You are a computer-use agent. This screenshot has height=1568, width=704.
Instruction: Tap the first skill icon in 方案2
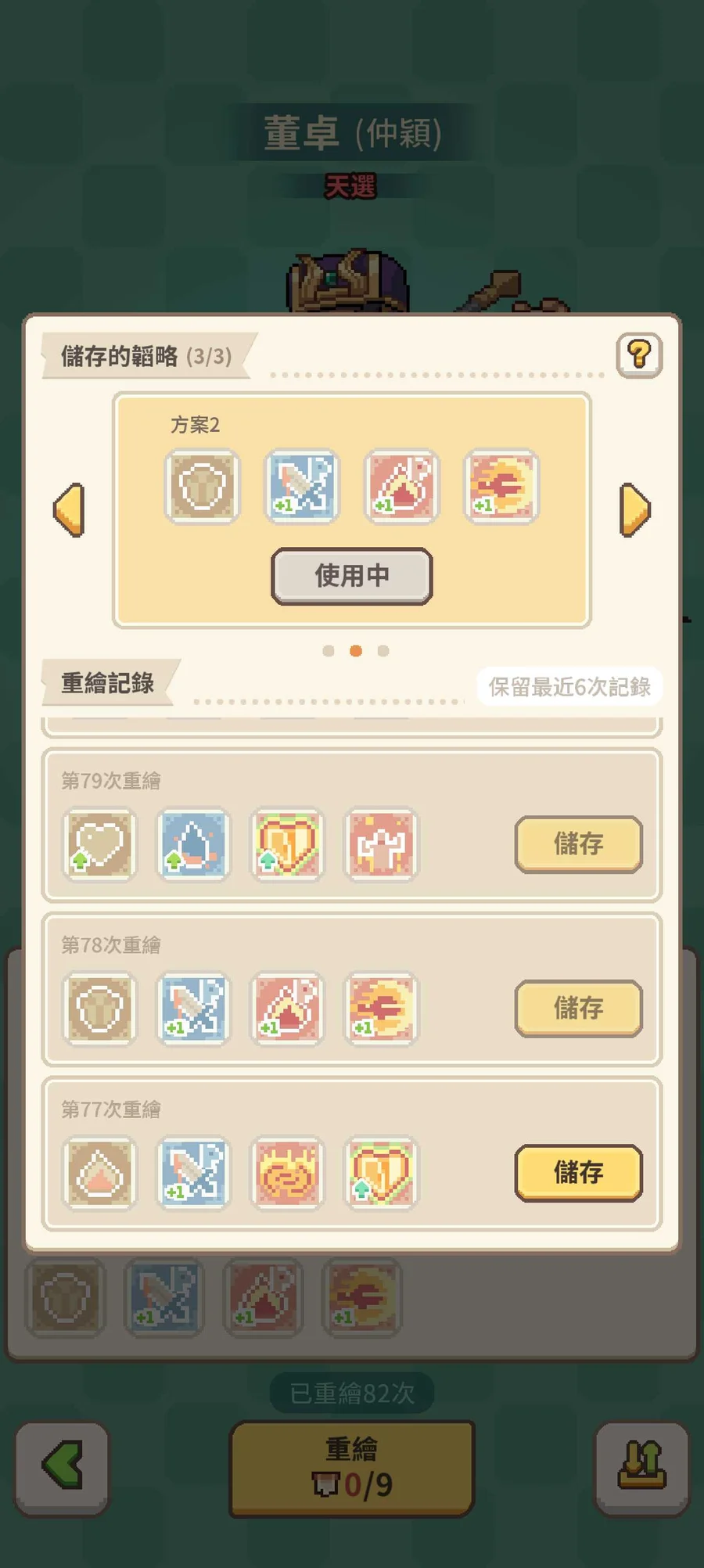click(x=203, y=486)
